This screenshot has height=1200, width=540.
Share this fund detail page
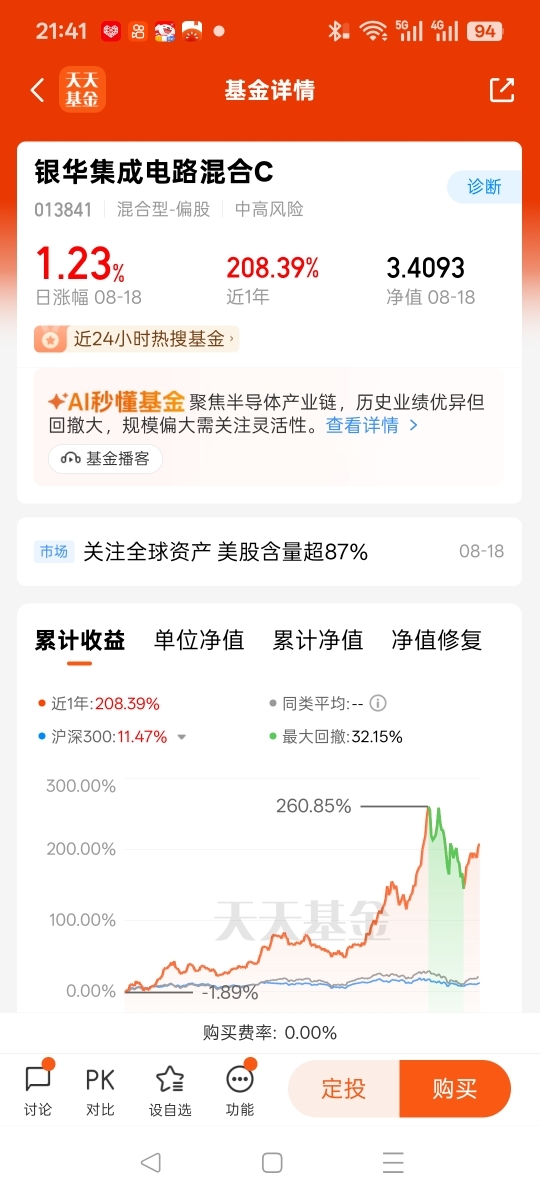pyautogui.click(x=502, y=90)
